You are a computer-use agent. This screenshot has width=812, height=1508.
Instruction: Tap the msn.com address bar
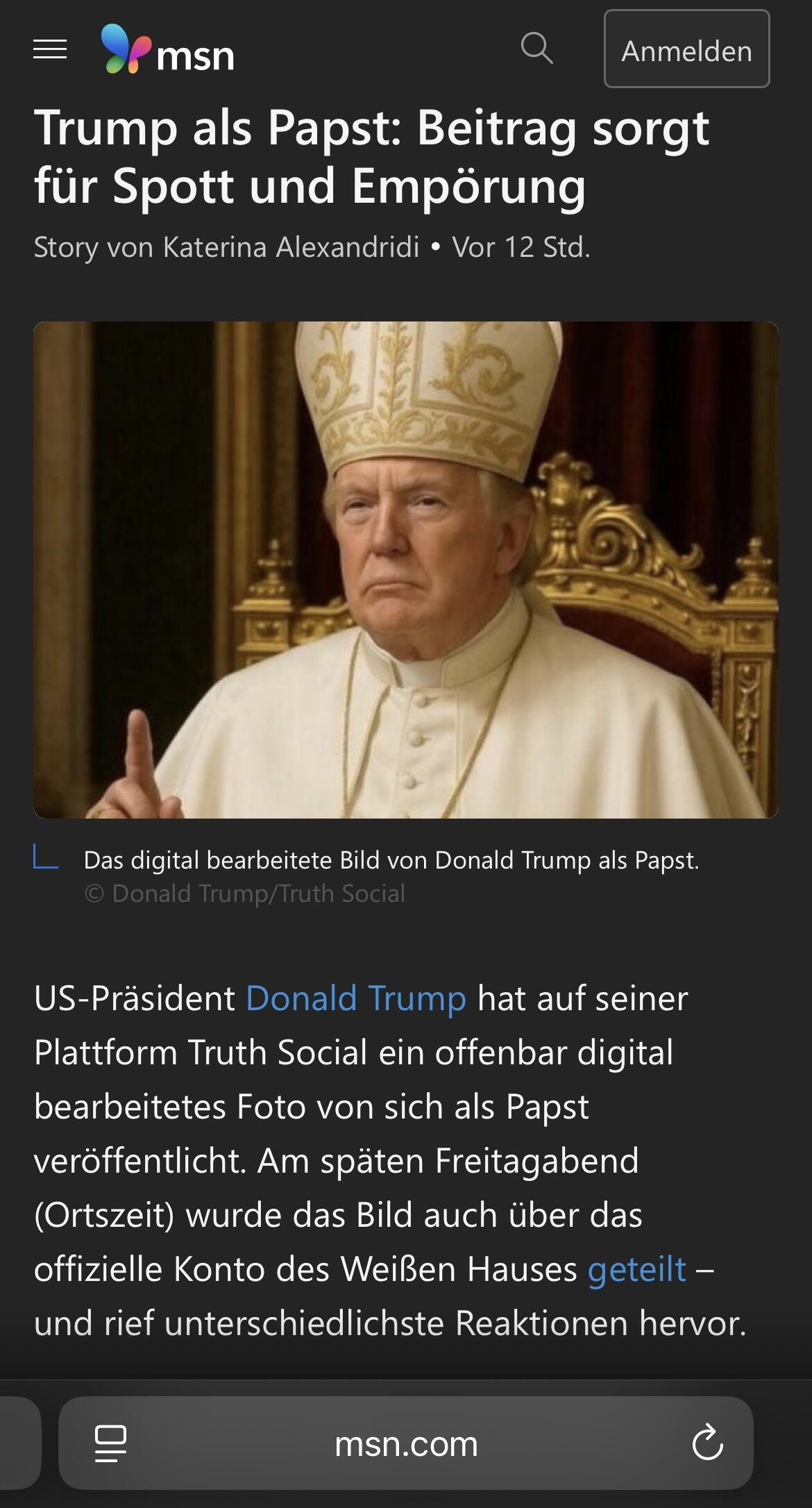coord(406,1443)
